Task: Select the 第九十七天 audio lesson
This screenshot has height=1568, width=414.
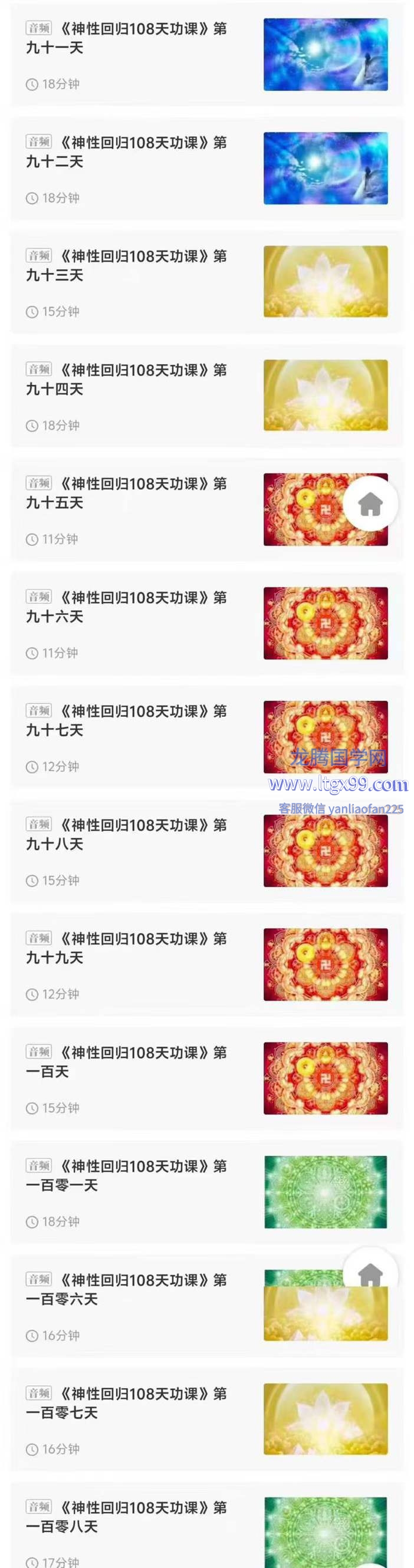Action: pyautogui.click(x=126, y=721)
